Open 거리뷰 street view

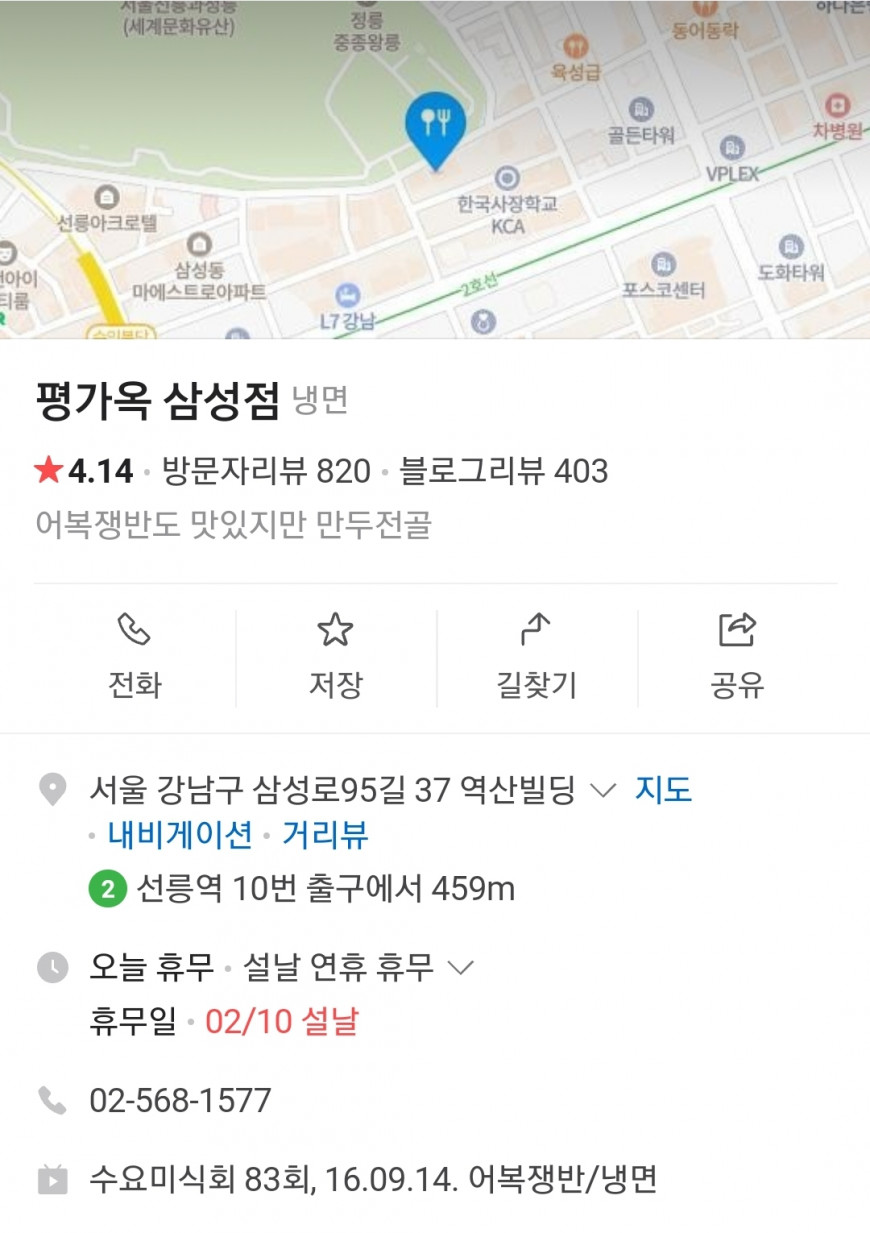point(325,835)
